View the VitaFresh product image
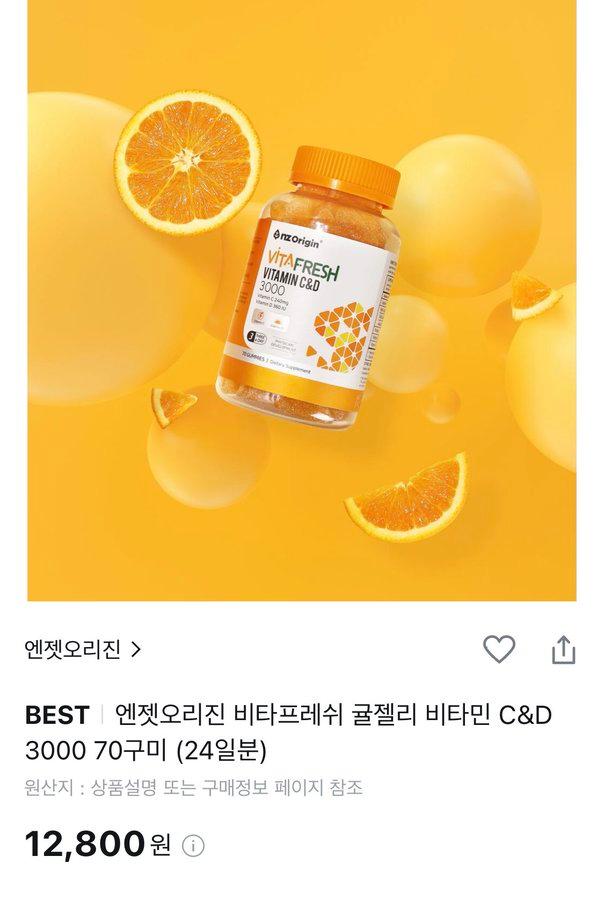This screenshot has height=900, width=604. pyautogui.click(x=300, y=300)
